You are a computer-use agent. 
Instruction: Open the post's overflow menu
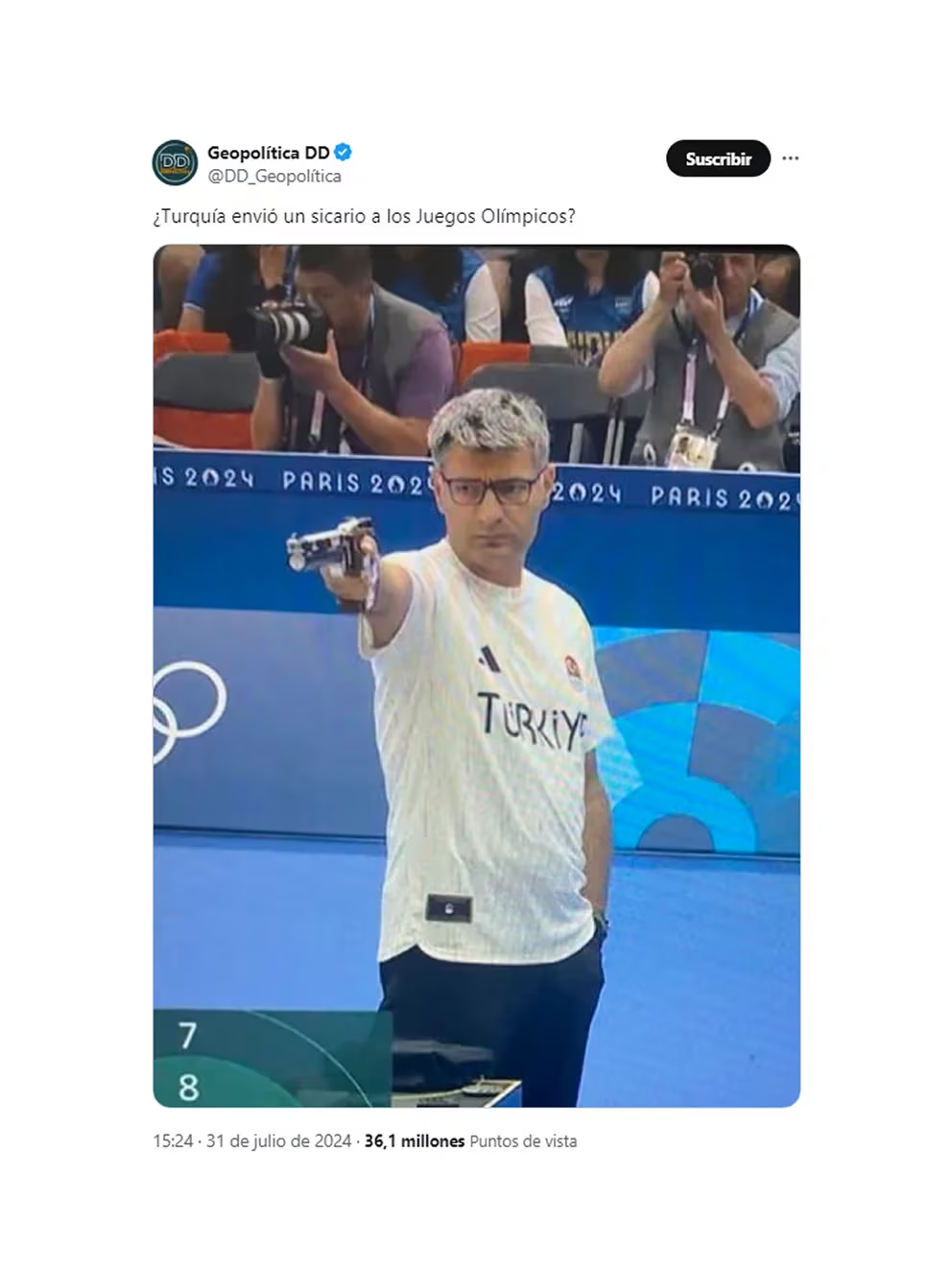click(790, 159)
